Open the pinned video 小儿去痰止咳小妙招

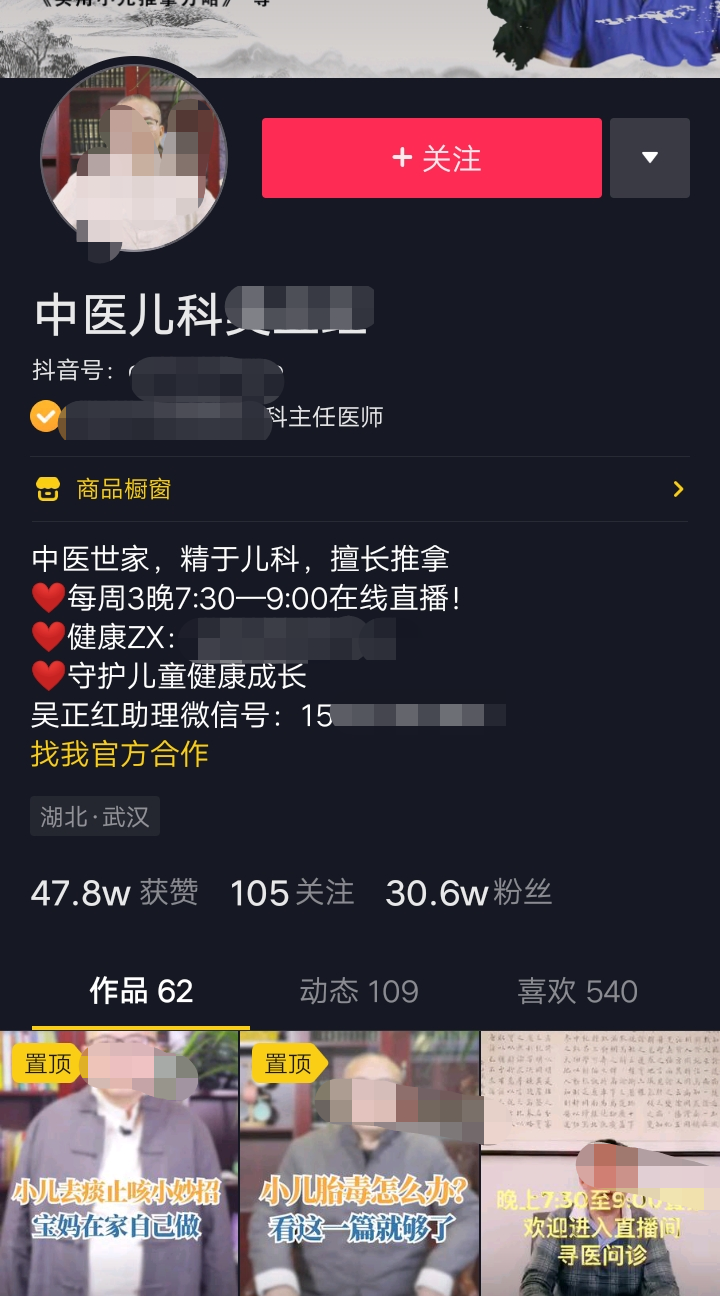[x=119, y=1165]
